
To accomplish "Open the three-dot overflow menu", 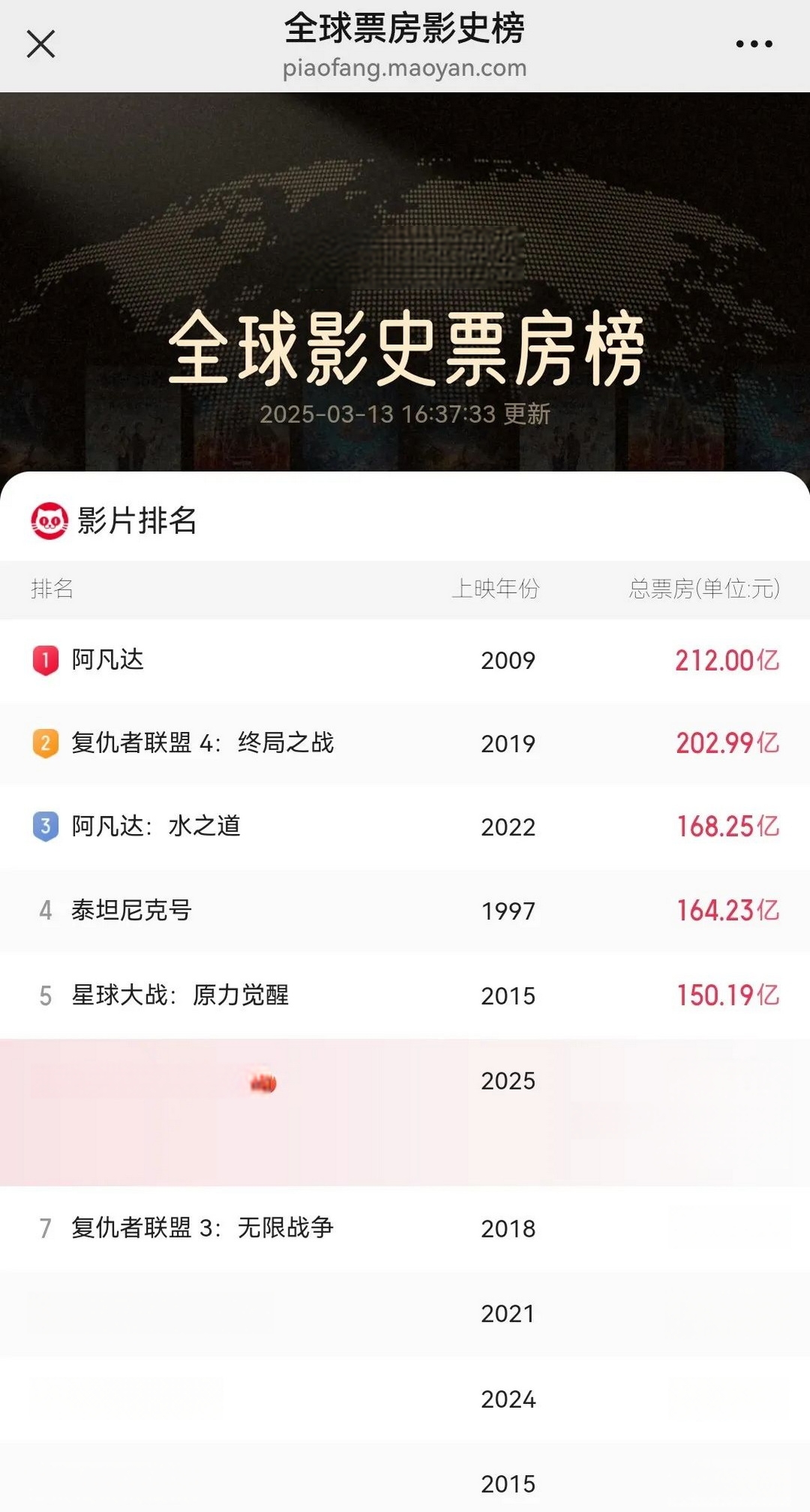I will [x=754, y=44].
